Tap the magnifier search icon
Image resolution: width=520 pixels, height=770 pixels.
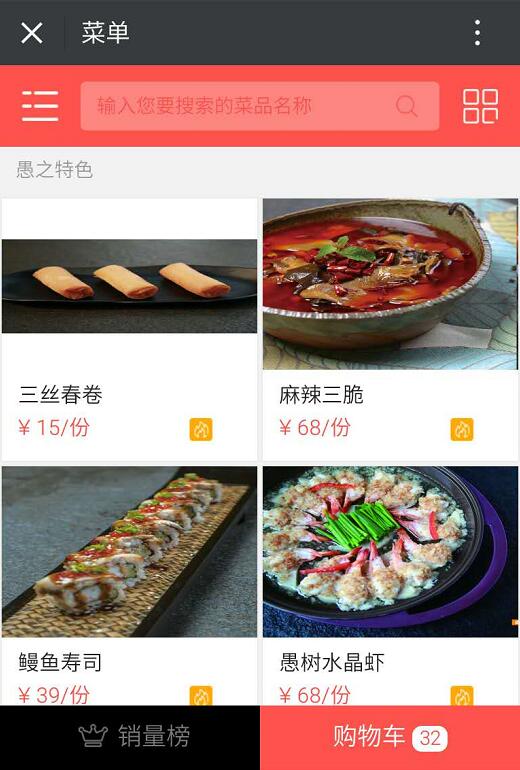406,106
